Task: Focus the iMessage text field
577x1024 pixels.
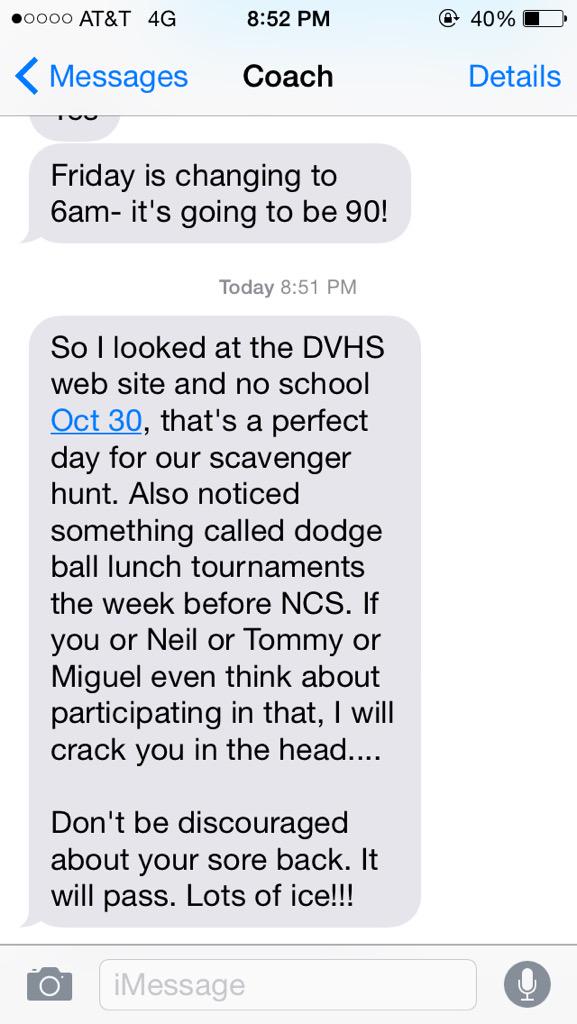Action: pos(288,984)
